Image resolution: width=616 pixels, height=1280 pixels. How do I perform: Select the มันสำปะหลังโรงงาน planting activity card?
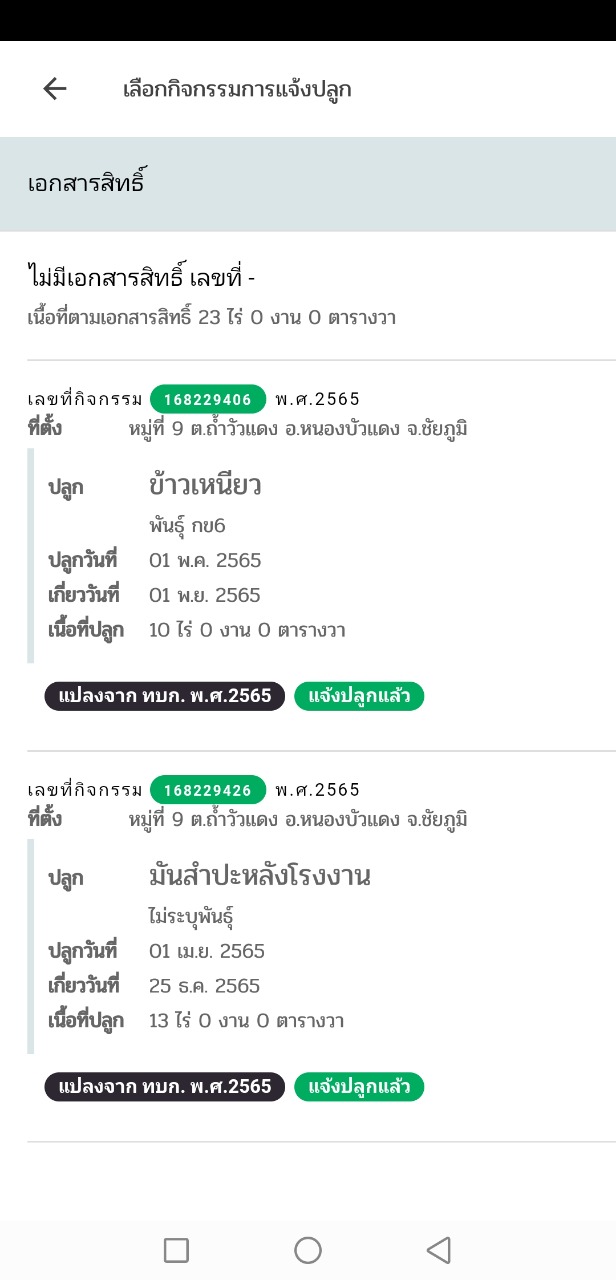[x=308, y=946]
